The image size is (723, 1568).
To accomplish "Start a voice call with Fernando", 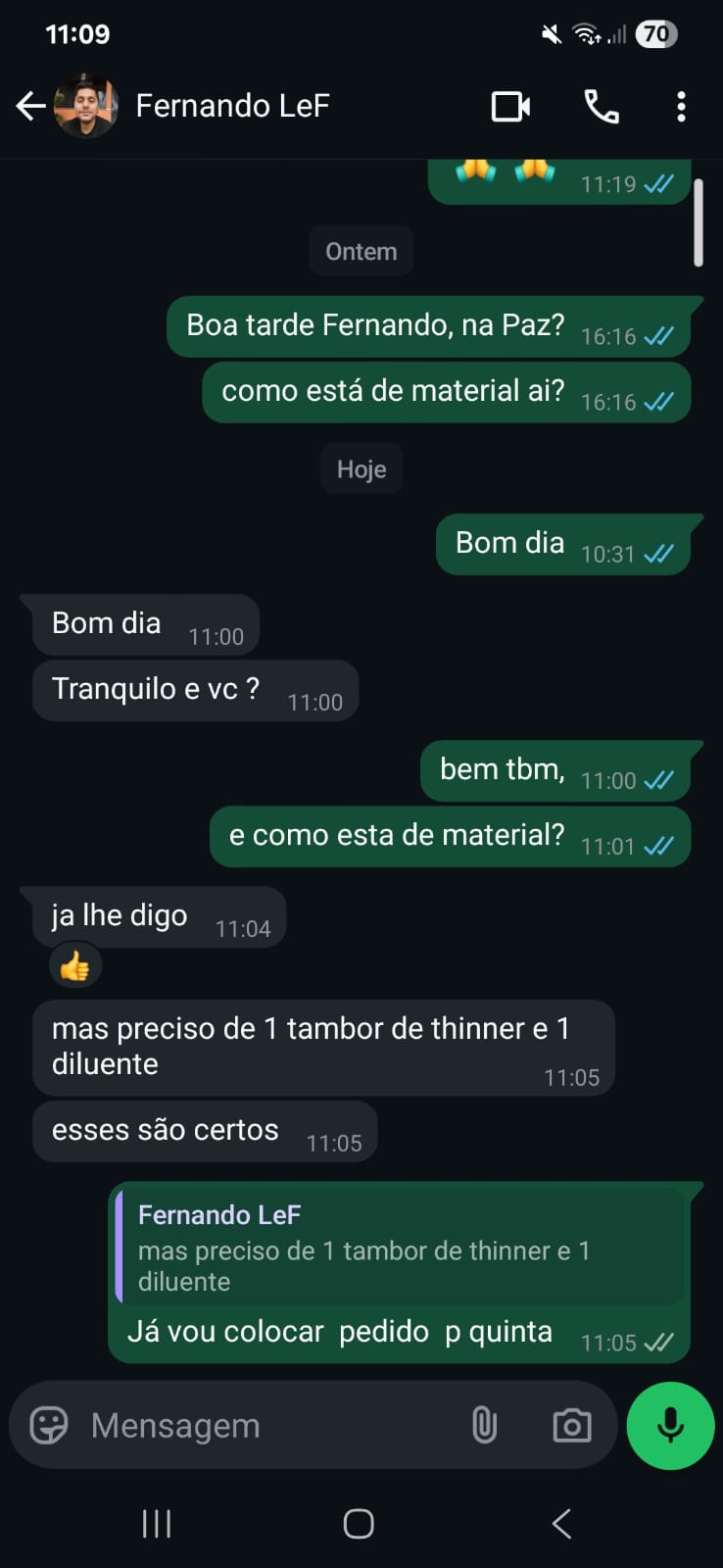I will pos(601,106).
